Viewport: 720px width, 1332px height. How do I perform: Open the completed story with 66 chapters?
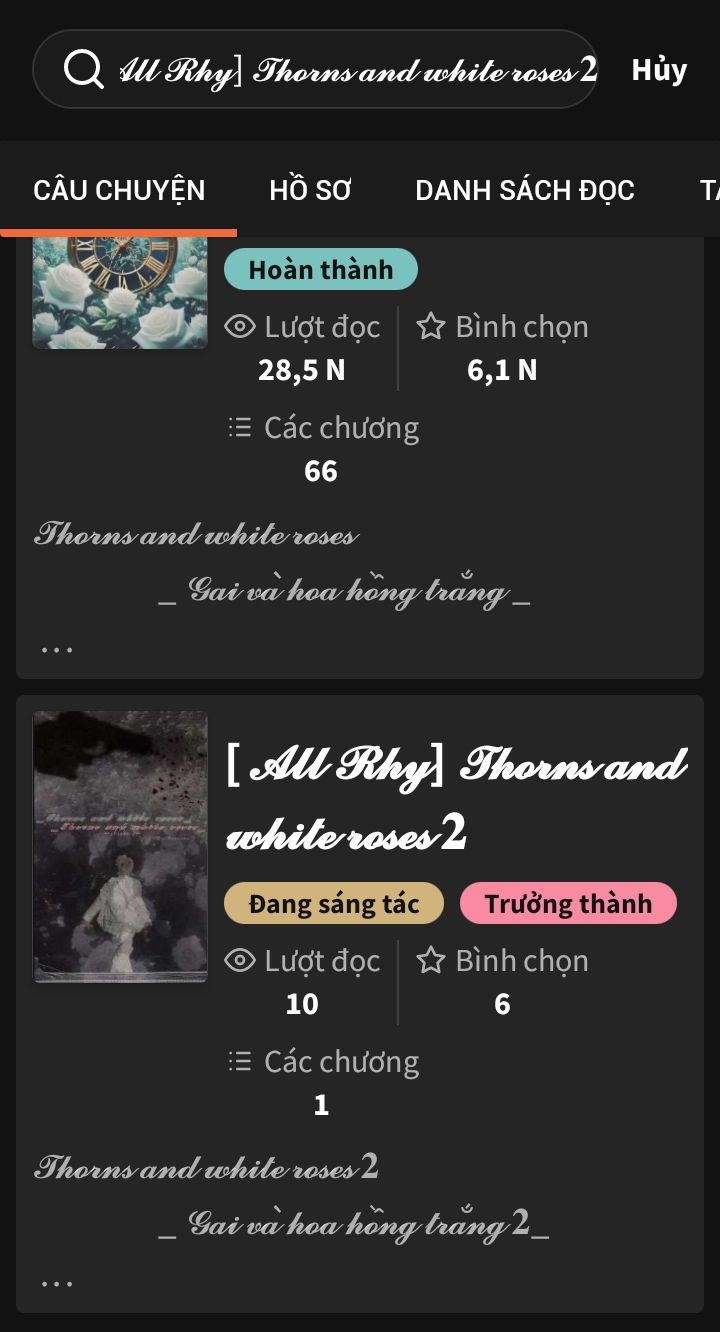point(360,450)
